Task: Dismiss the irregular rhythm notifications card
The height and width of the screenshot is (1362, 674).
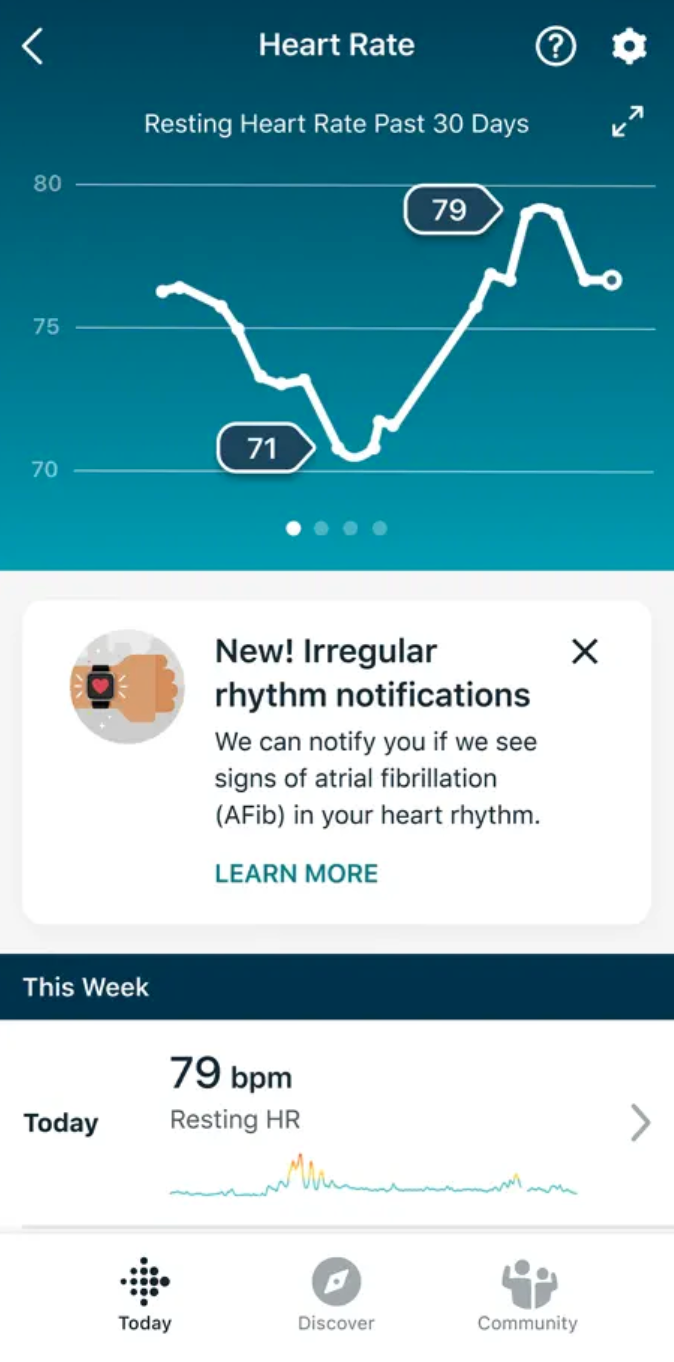Action: 585,652
